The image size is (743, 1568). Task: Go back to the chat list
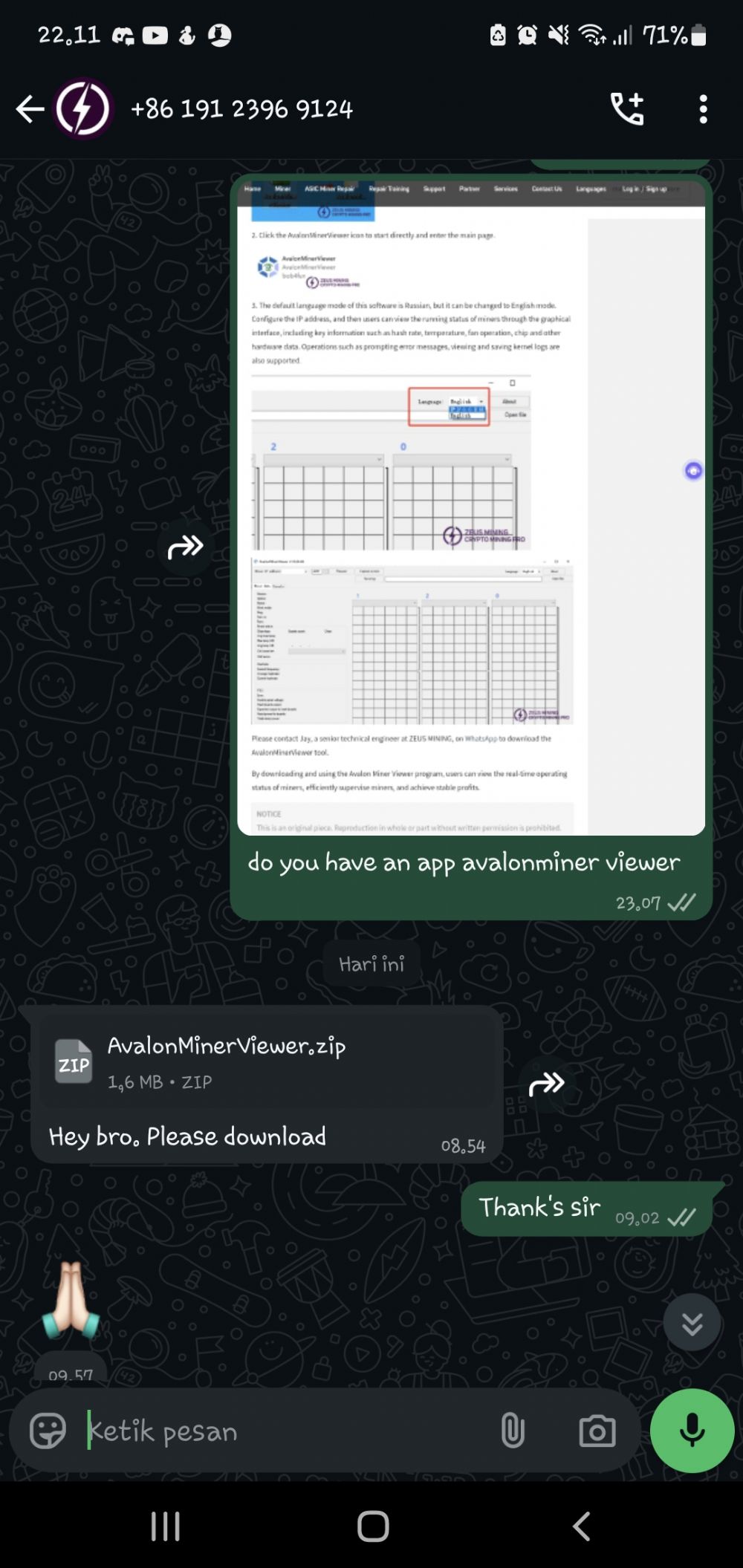[x=30, y=109]
